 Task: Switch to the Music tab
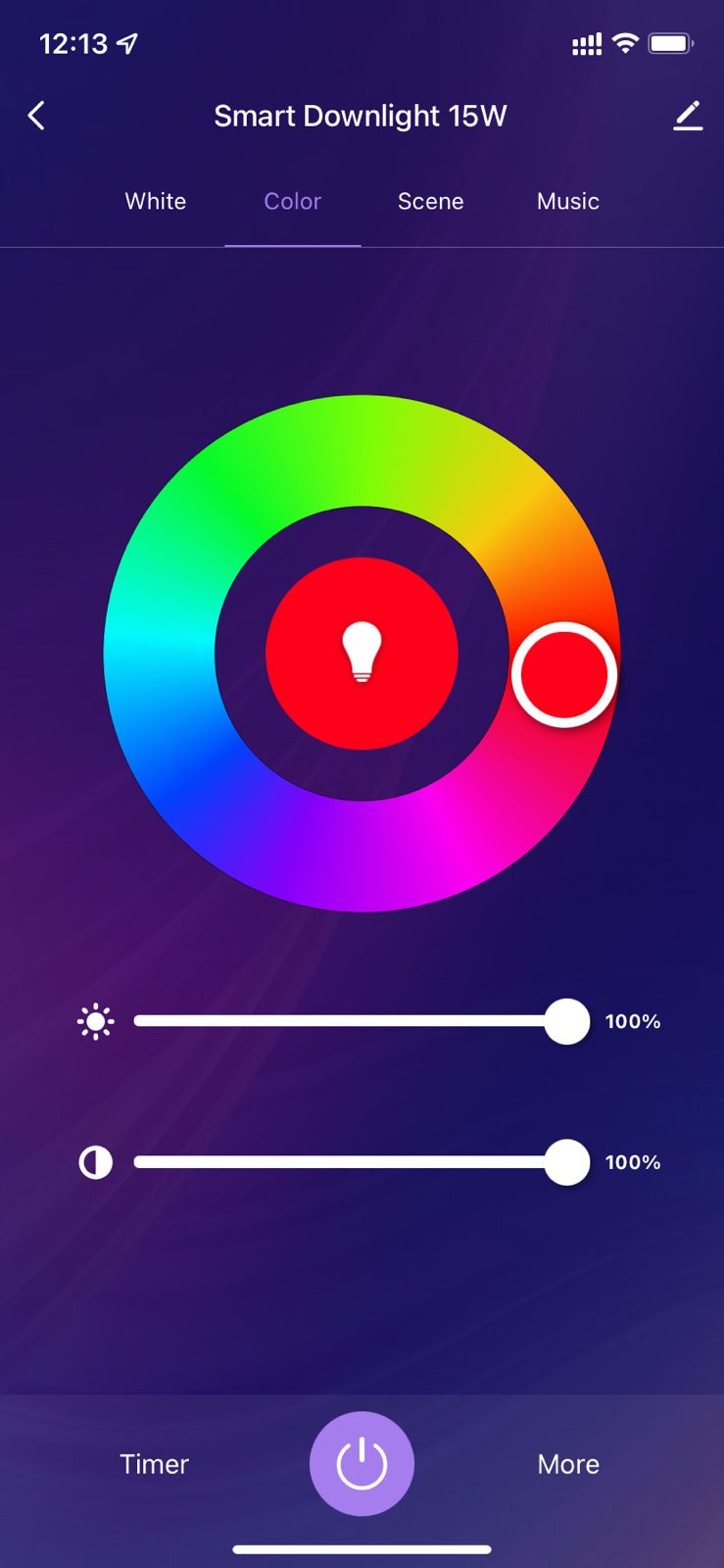click(568, 201)
